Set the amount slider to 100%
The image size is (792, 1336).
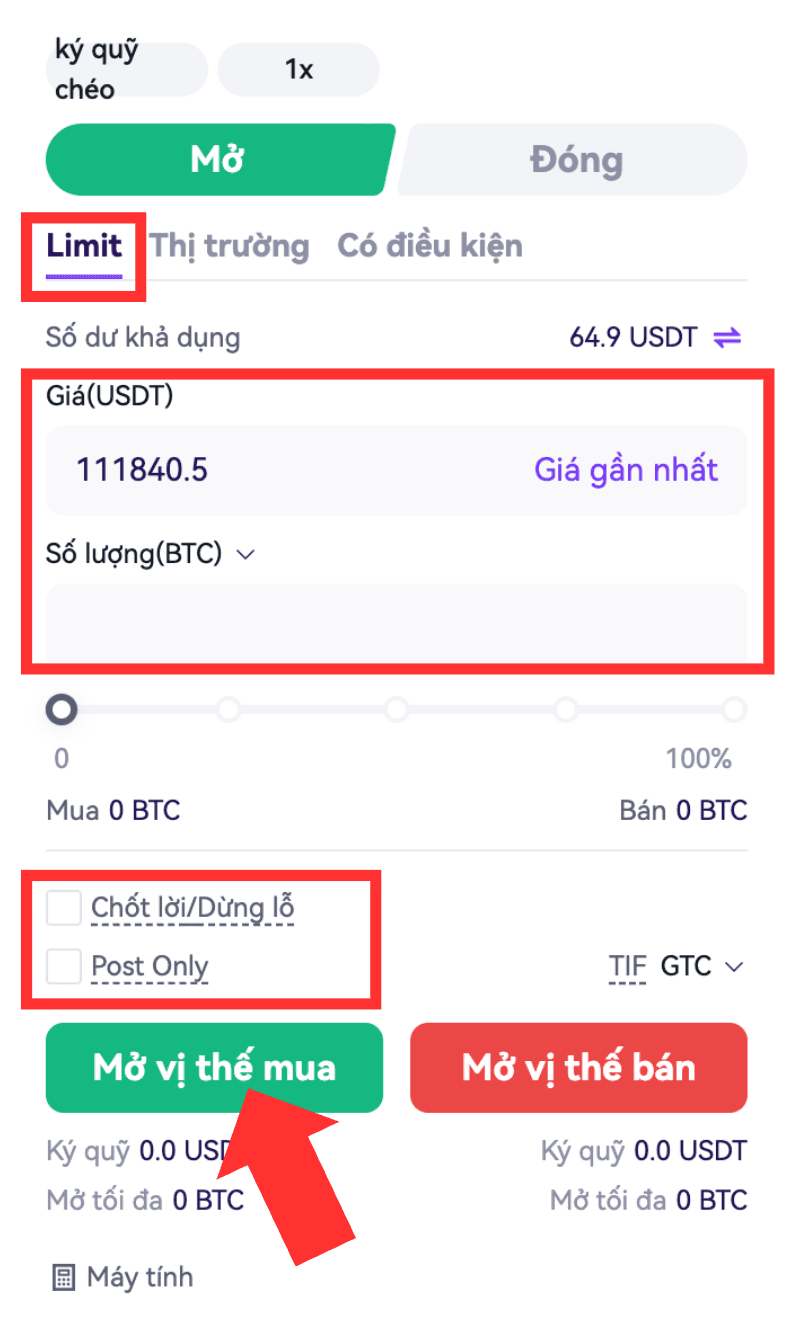pos(735,710)
